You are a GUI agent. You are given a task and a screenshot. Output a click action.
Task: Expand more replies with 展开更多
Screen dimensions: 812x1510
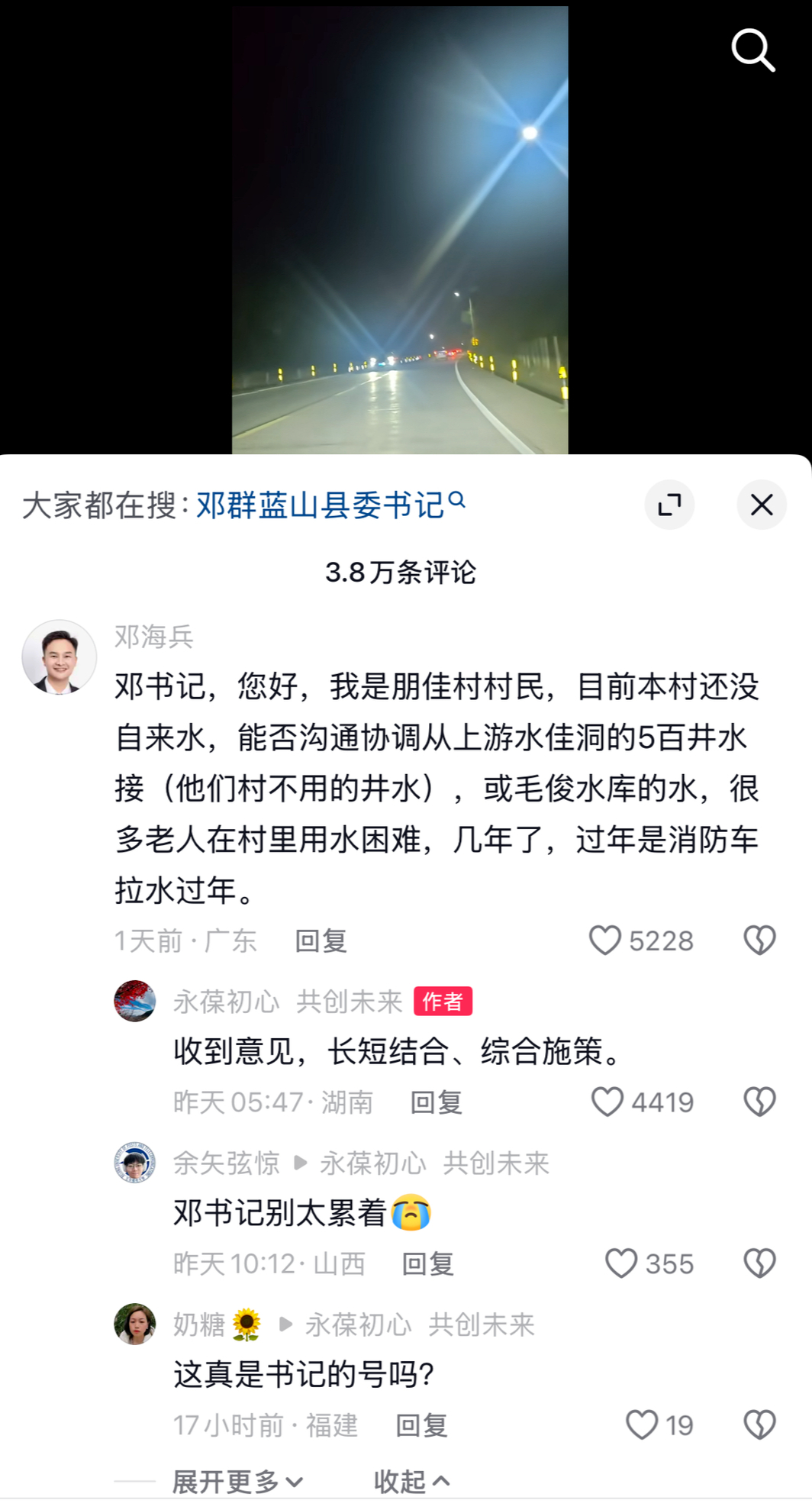tap(237, 1482)
